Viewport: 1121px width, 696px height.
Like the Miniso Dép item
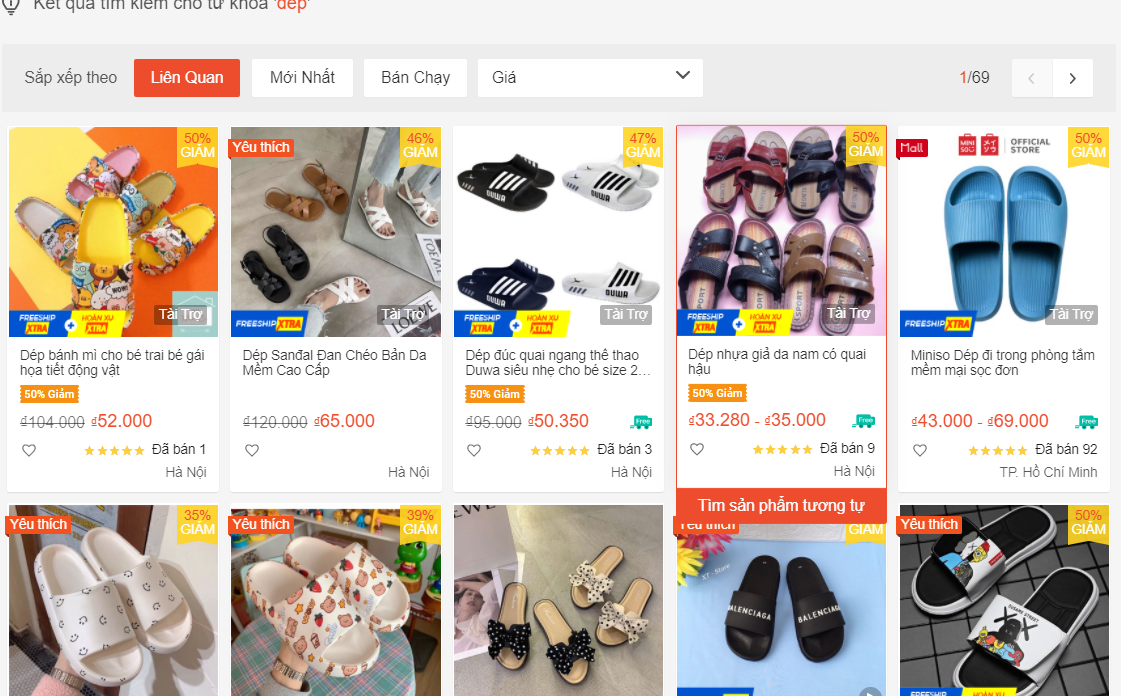click(920, 450)
